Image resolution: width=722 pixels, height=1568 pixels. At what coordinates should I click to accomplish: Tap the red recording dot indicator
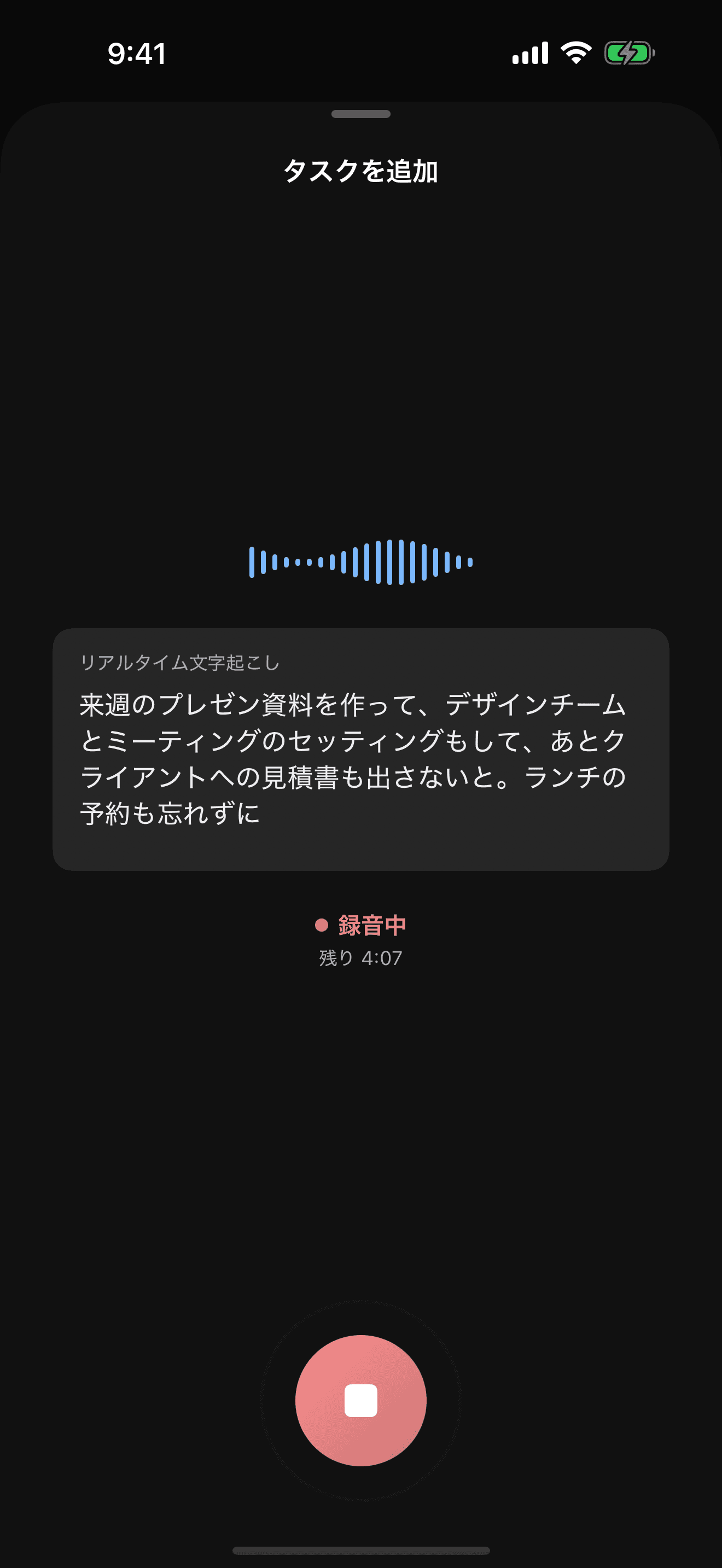tap(323, 924)
